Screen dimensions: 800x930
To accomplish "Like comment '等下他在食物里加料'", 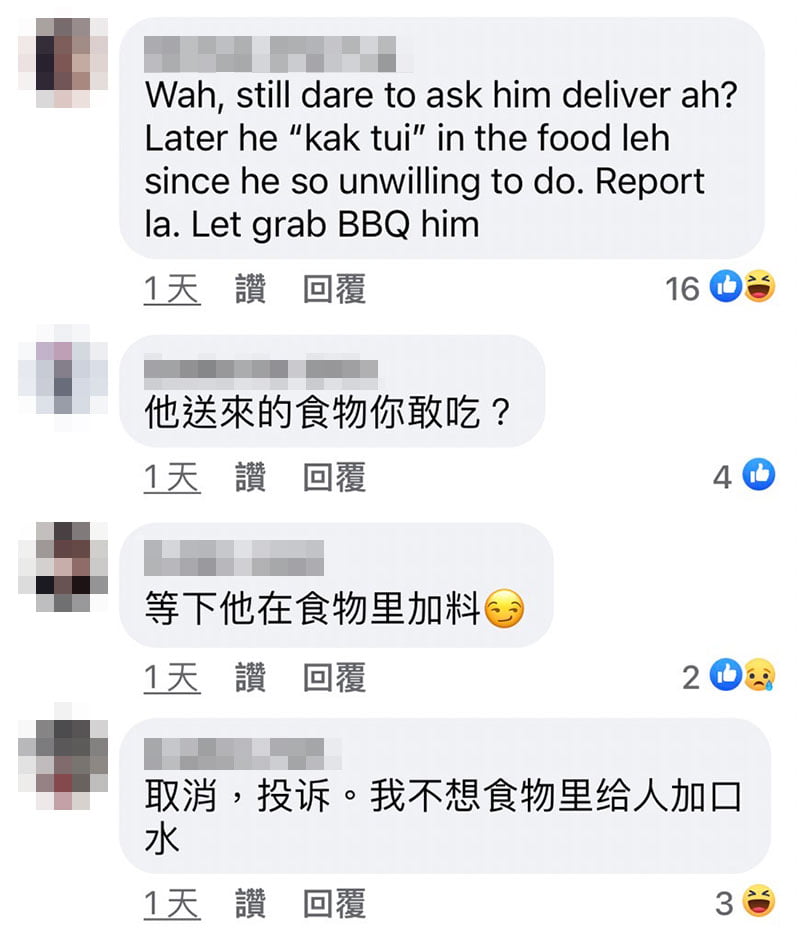I will (x=251, y=678).
